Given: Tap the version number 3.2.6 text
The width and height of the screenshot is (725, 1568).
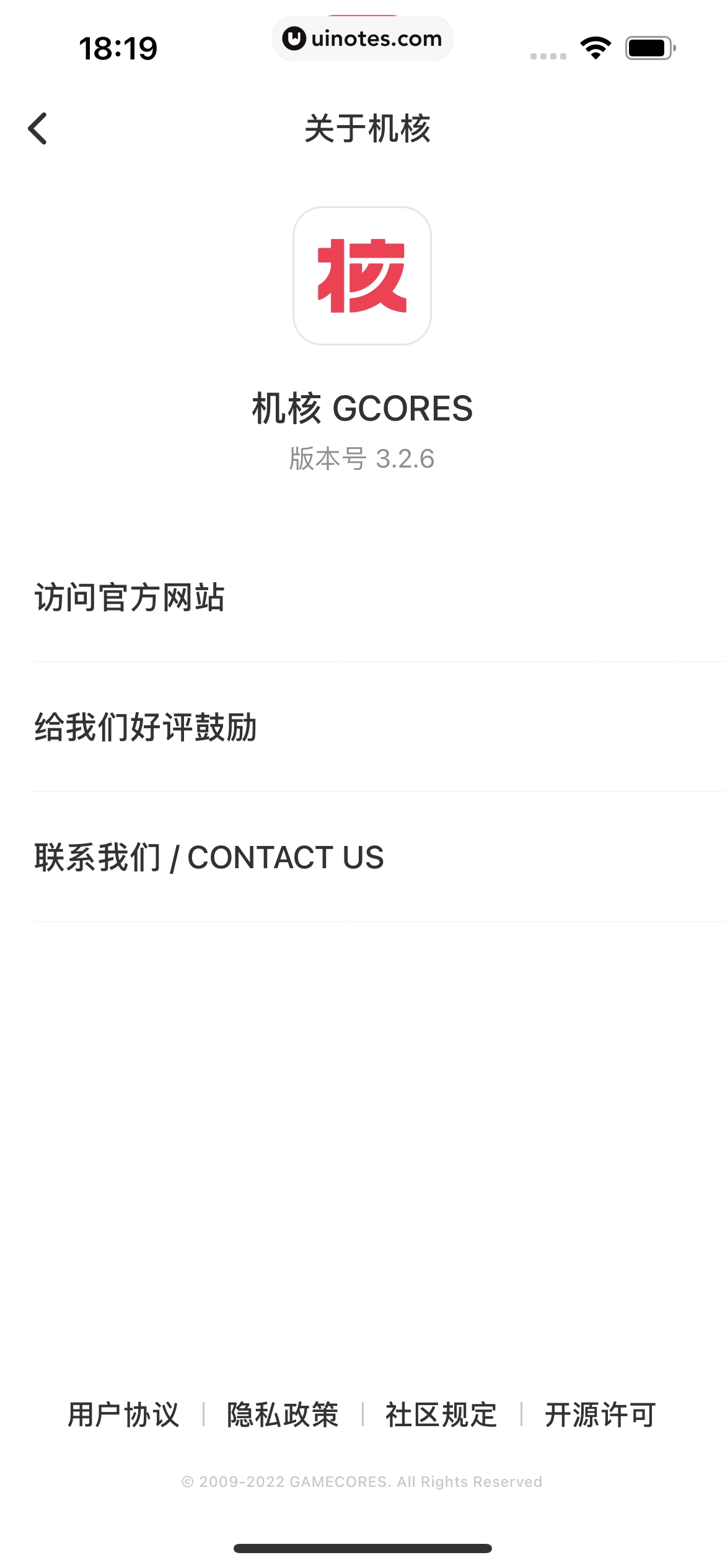Looking at the screenshot, I should [362, 458].
